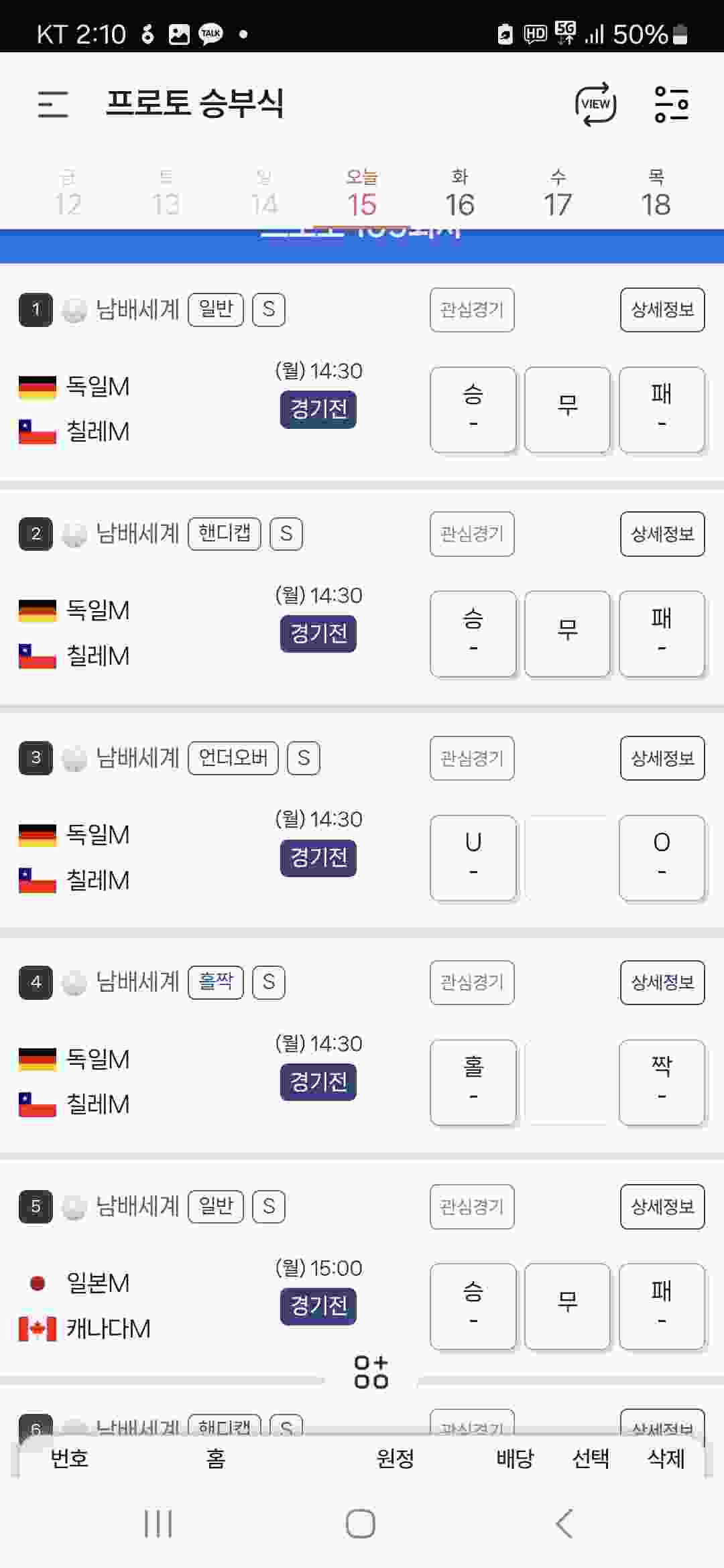This screenshot has height=1568, width=724.
Task: Open 상세정보 for match 5 일본M game
Action: [x=662, y=1207]
